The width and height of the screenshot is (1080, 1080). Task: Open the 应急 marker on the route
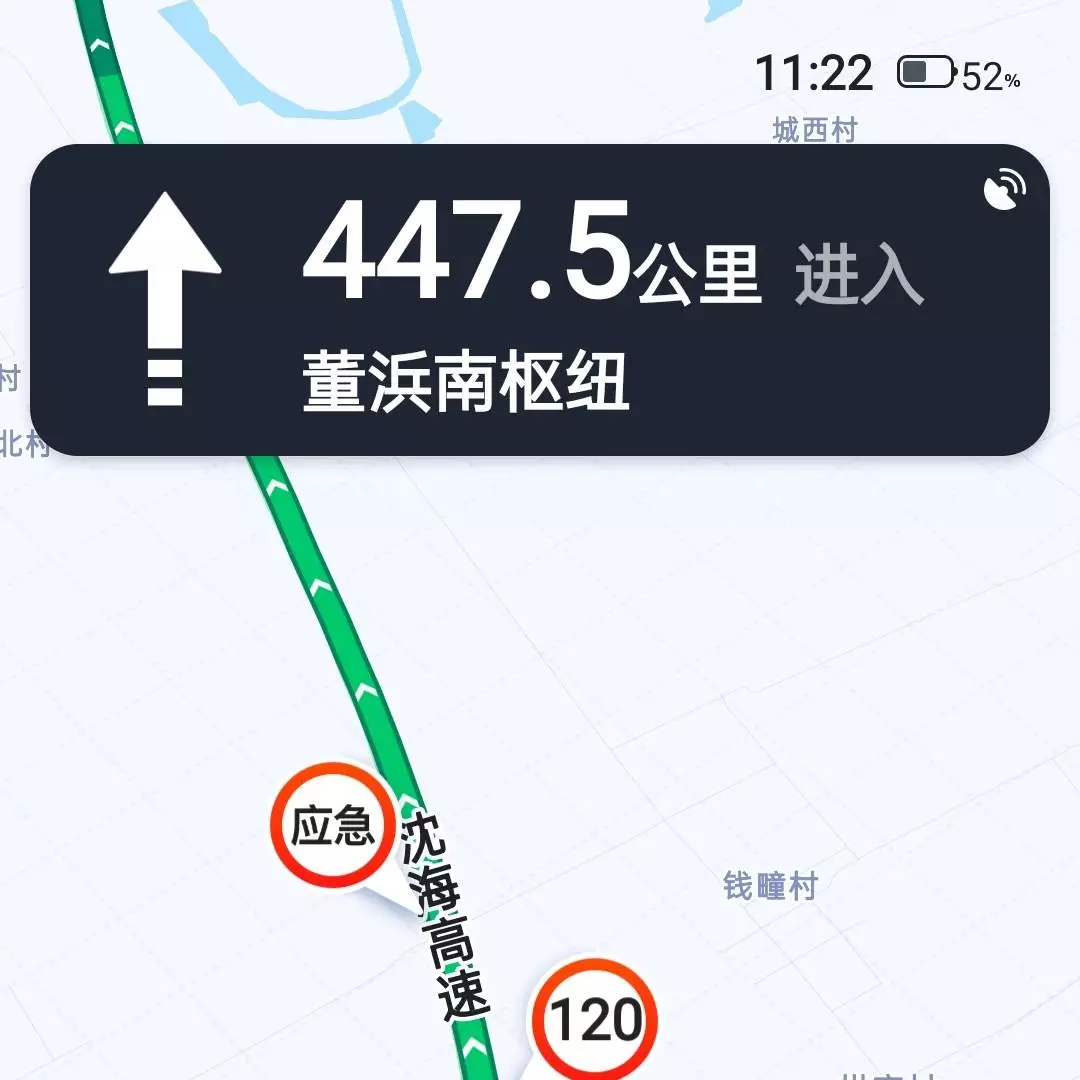click(333, 825)
